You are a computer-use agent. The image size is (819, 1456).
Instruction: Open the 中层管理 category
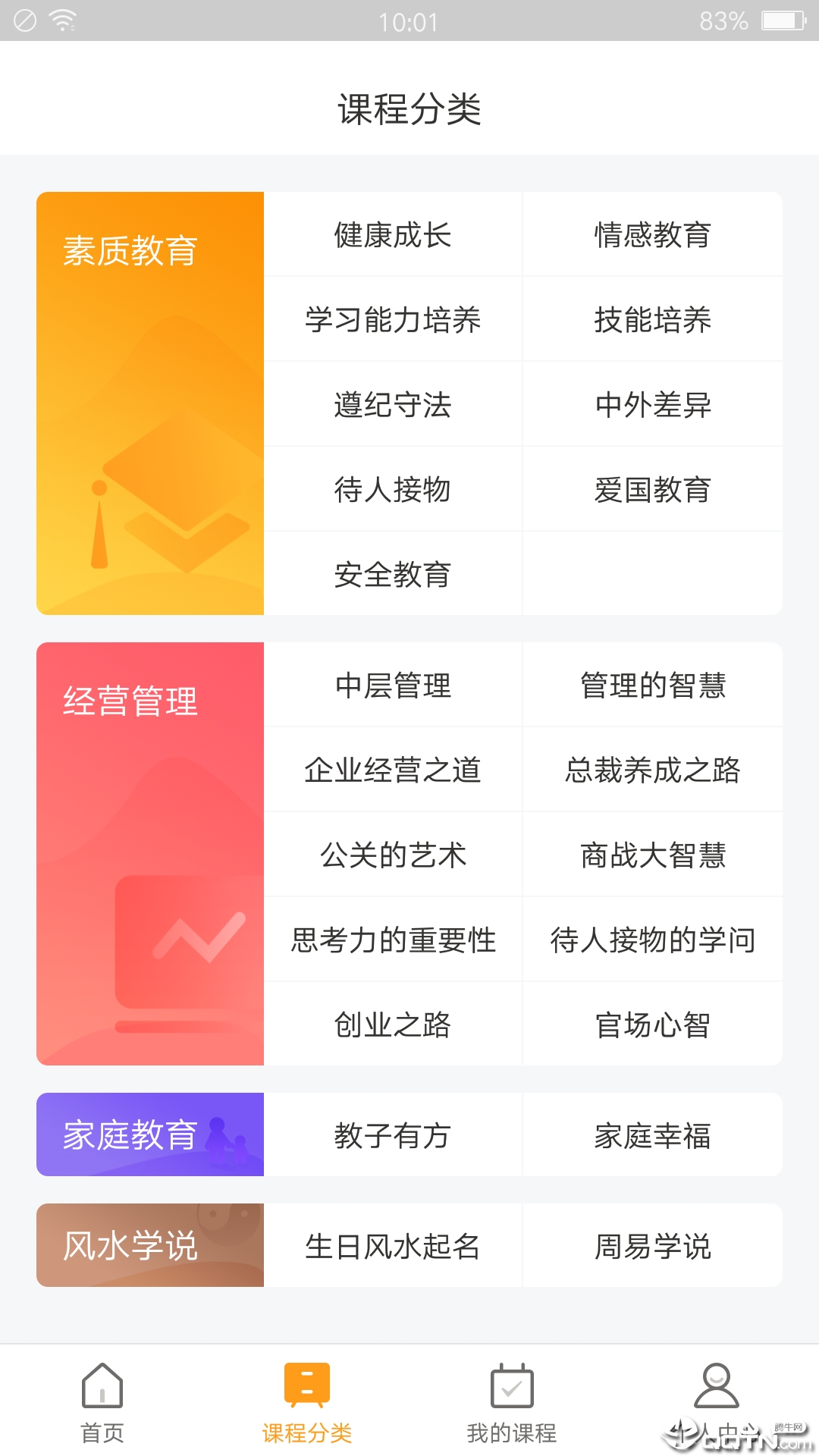click(392, 686)
